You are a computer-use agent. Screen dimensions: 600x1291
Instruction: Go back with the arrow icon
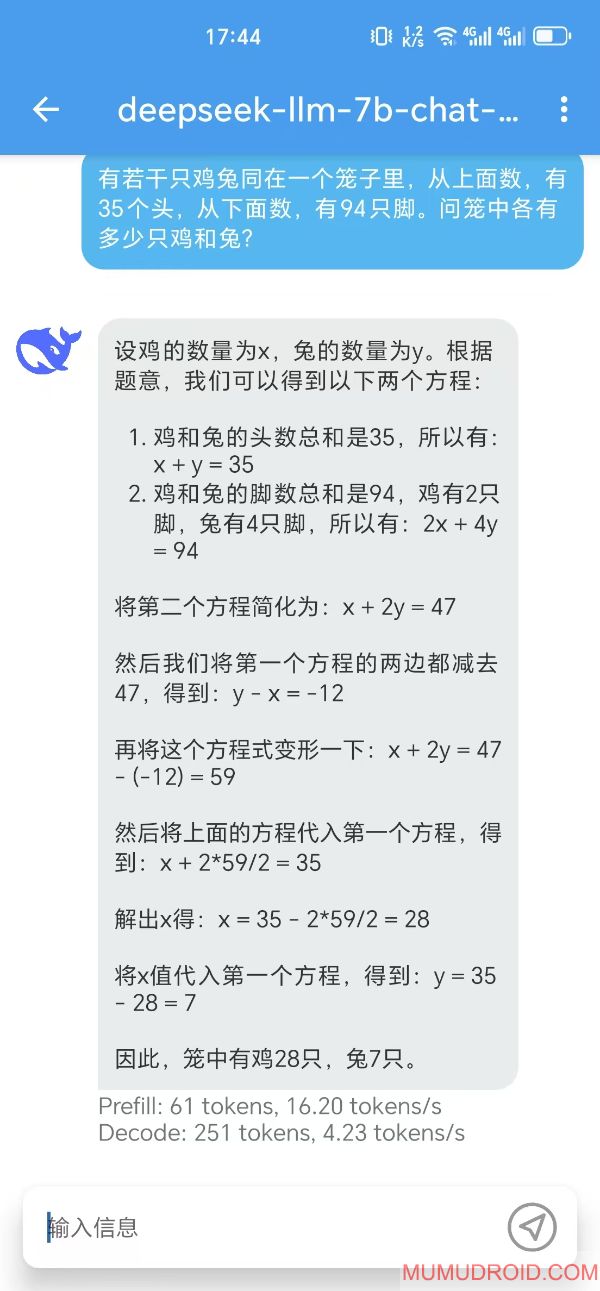pos(46,110)
